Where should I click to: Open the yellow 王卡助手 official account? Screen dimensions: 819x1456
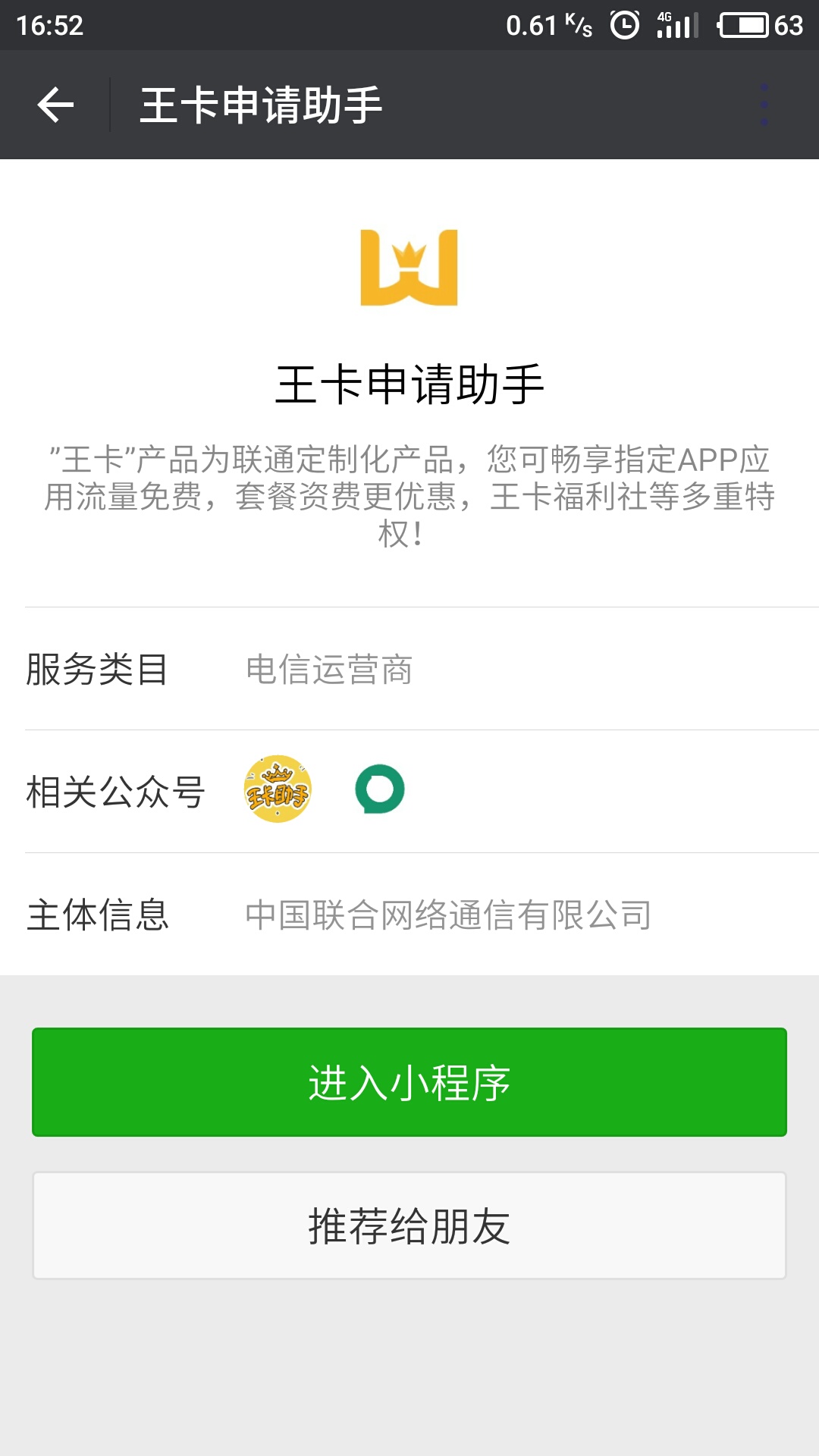(278, 789)
